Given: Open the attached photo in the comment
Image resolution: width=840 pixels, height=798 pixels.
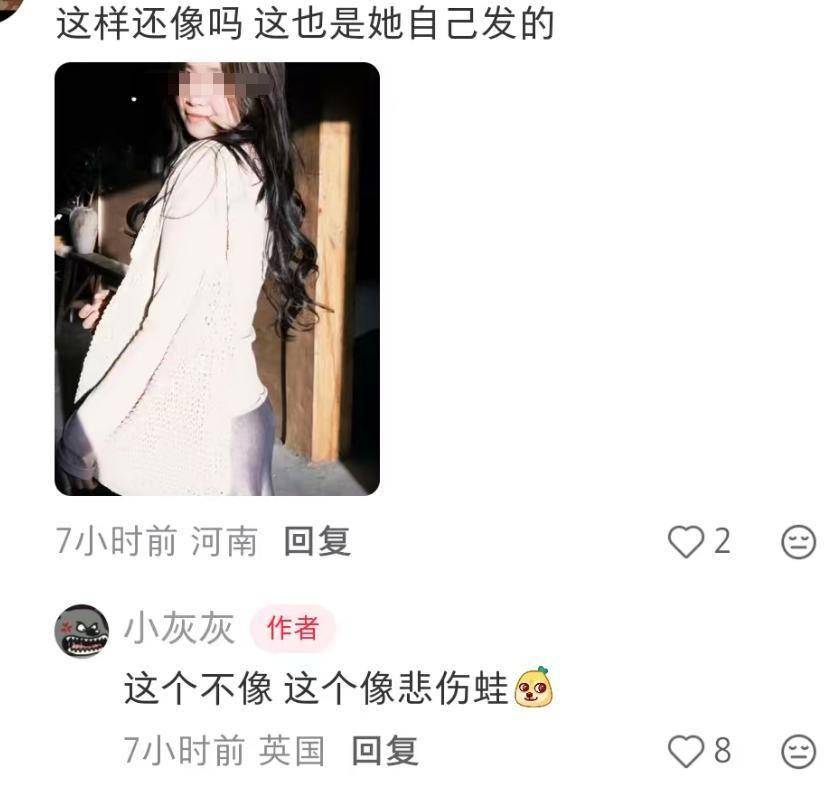Looking at the screenshot, I should [x=217, y=278].
